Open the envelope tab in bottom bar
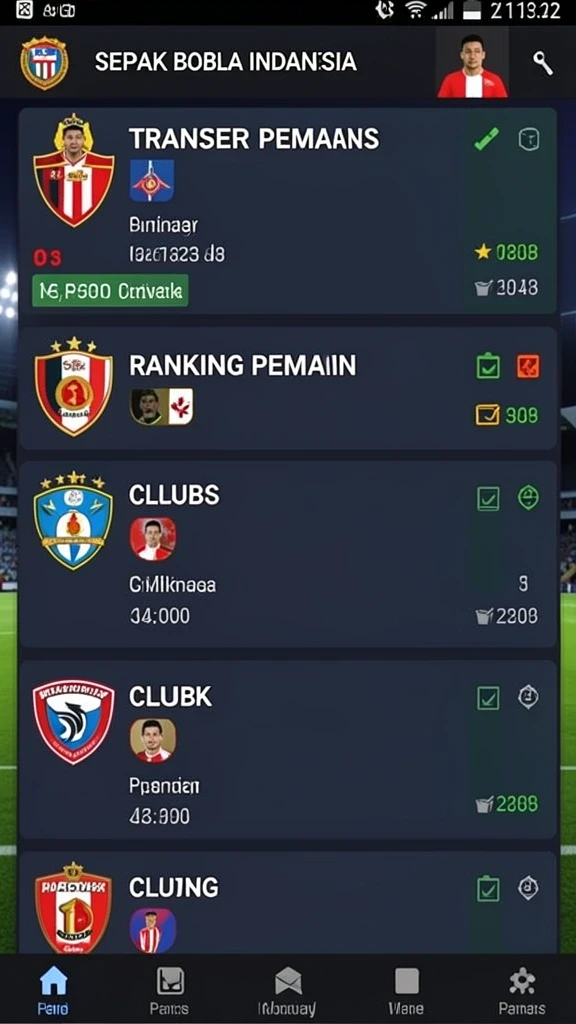The image size is (576, 1024). point(287,989)
